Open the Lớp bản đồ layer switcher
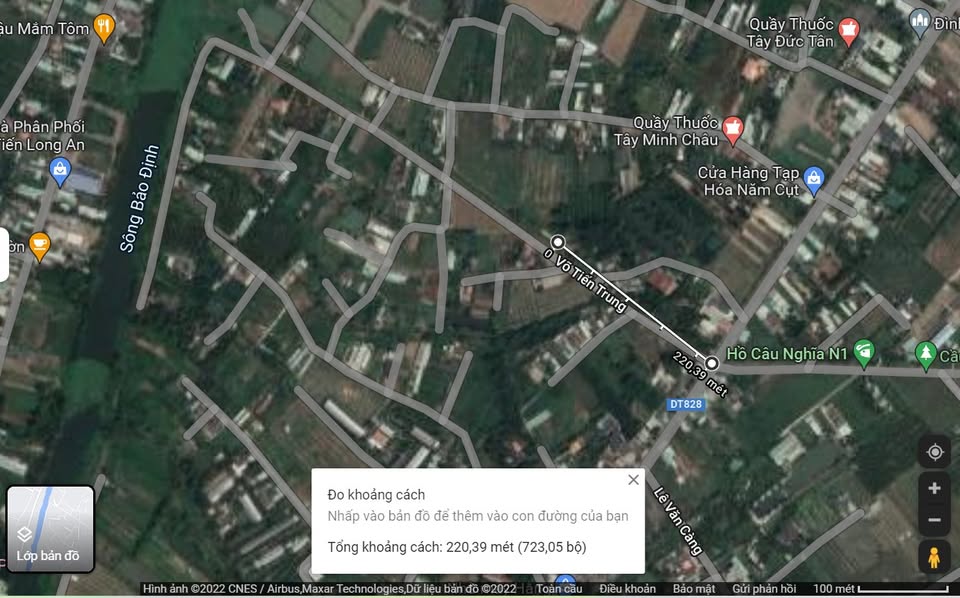 click(x=50, y=529)
